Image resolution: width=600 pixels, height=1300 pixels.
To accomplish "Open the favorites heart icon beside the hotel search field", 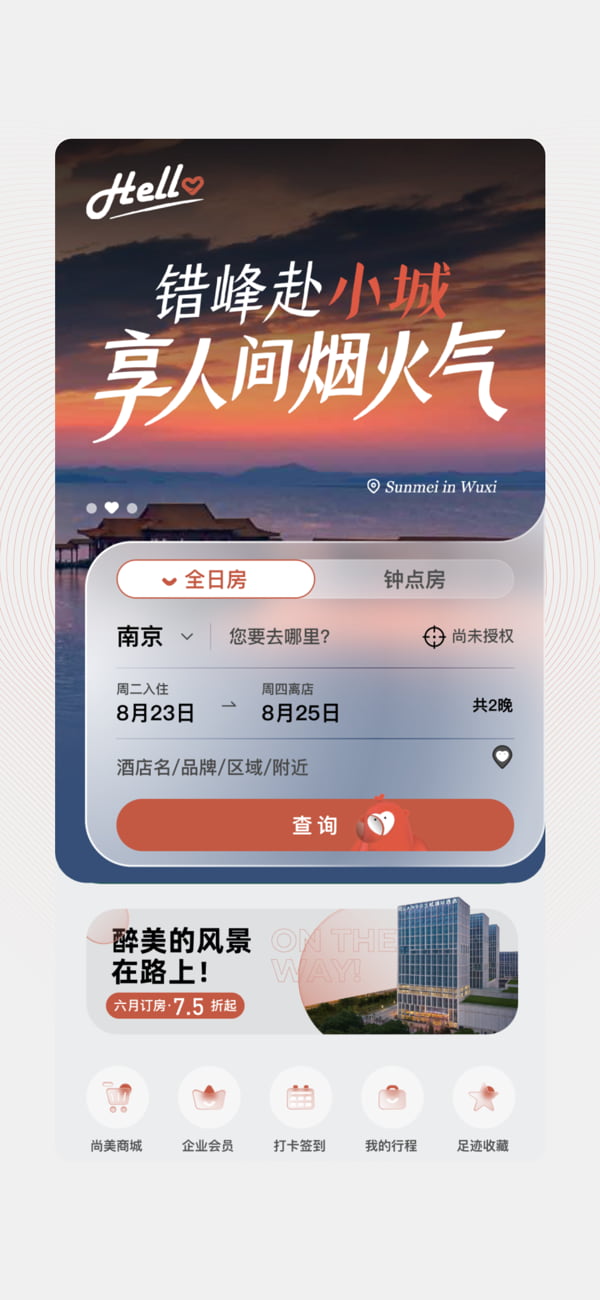I will pos(502,757).
